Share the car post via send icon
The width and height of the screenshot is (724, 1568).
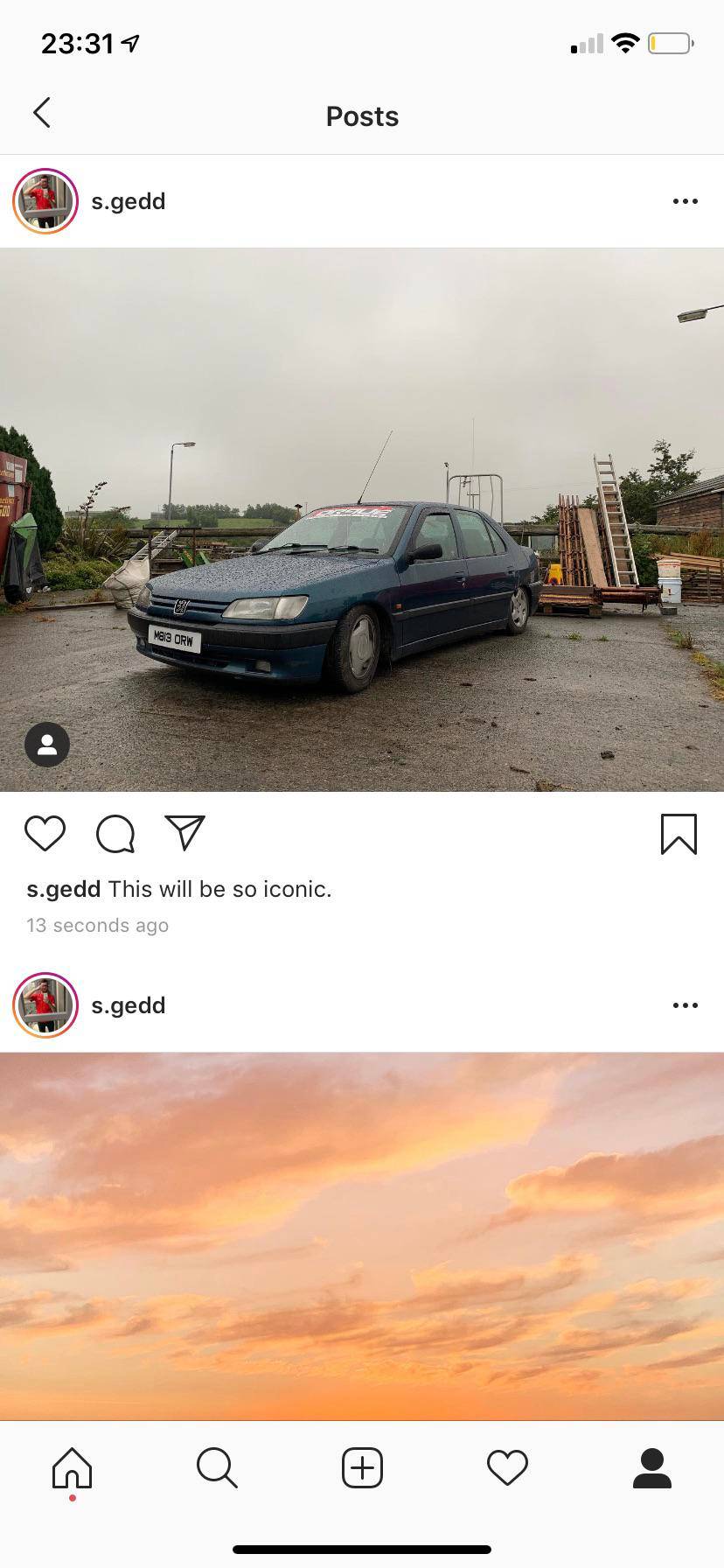[185, 833]
